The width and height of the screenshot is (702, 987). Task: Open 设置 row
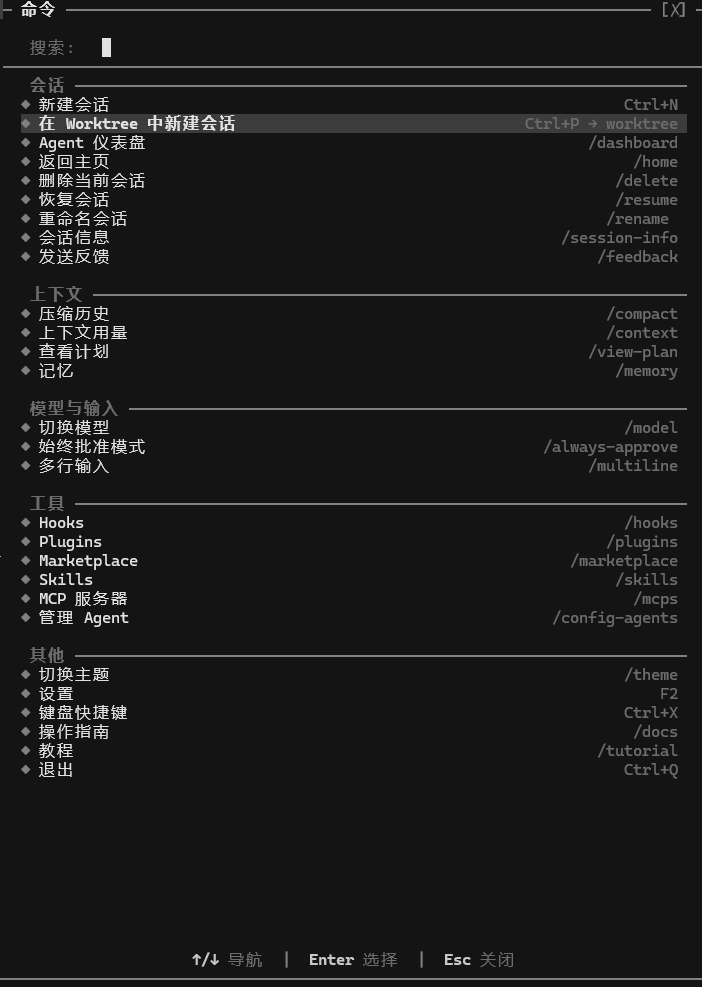coord(353,694)
